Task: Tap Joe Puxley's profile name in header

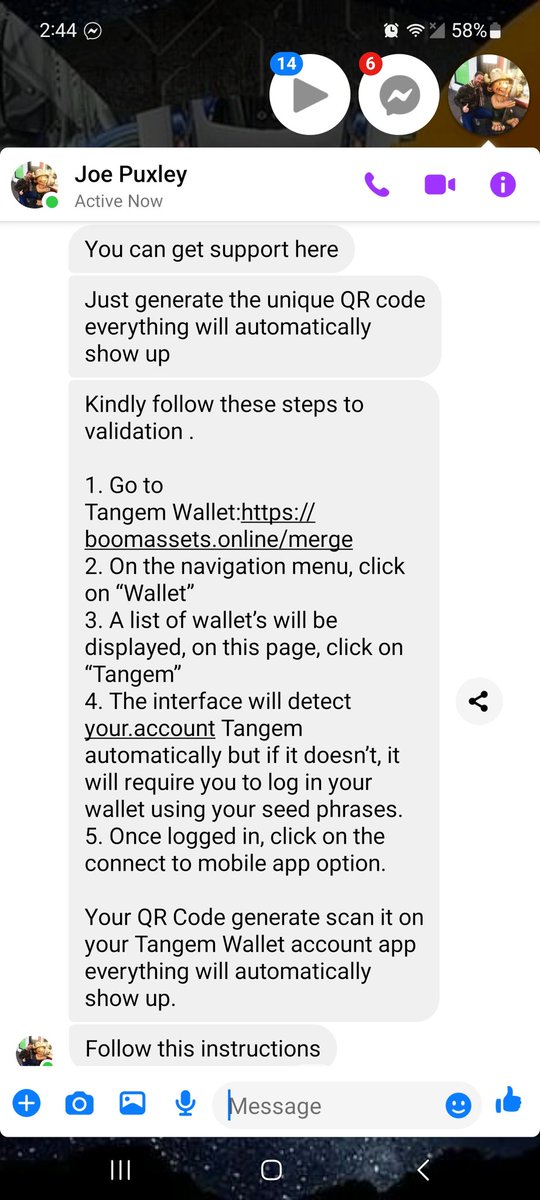Action: [131, 174]
